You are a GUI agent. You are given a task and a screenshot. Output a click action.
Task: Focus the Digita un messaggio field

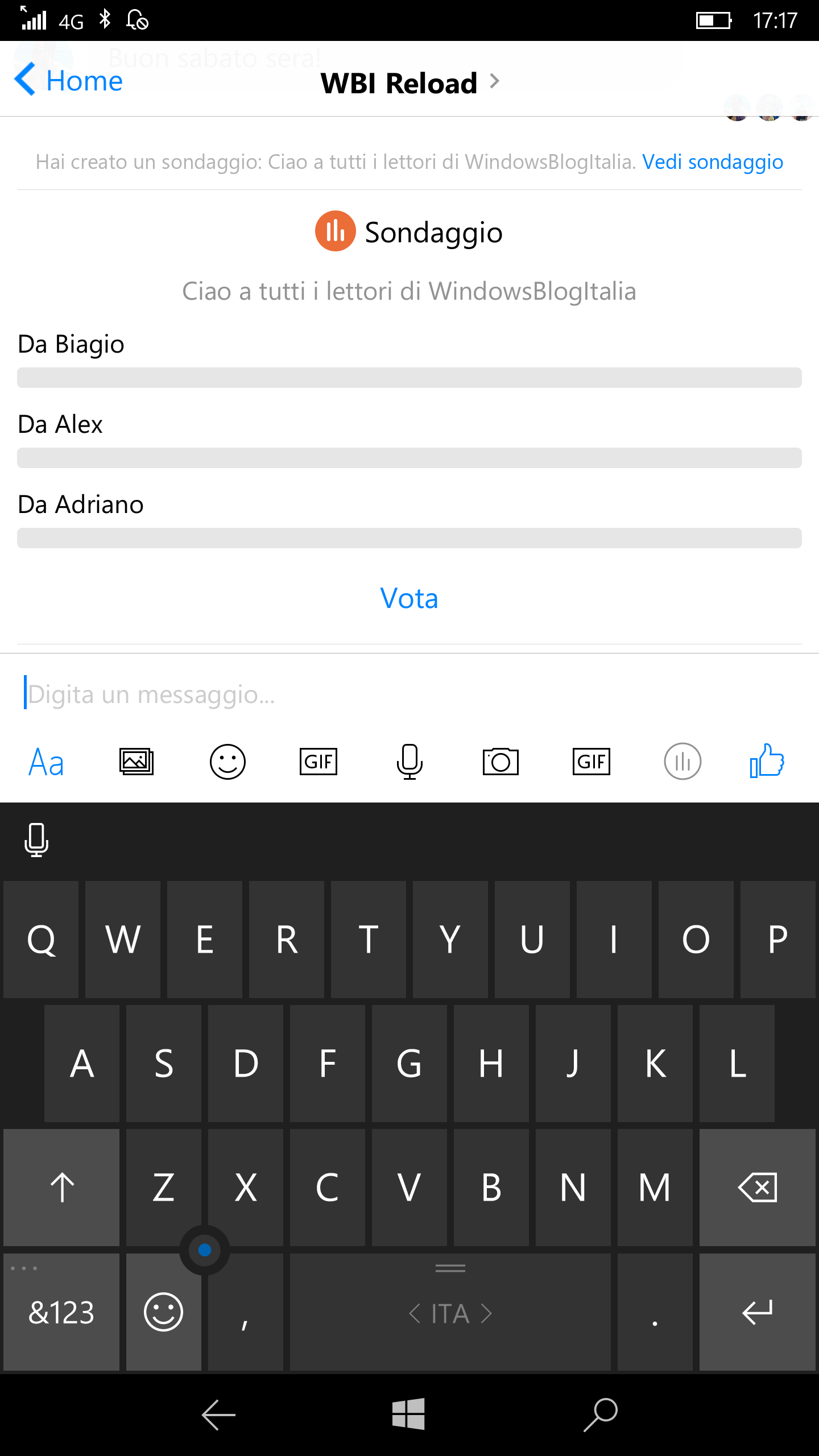[x=409, y=694]
